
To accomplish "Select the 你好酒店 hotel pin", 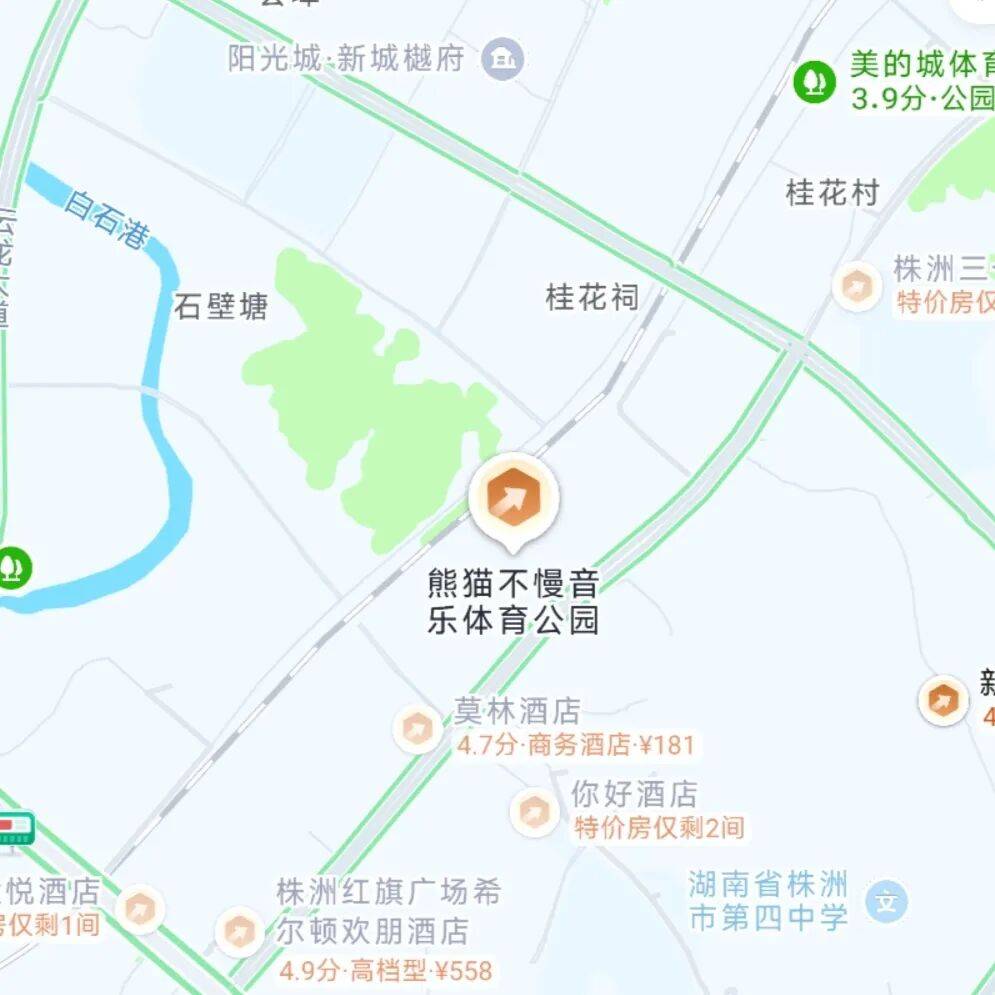I will [534, 811].
